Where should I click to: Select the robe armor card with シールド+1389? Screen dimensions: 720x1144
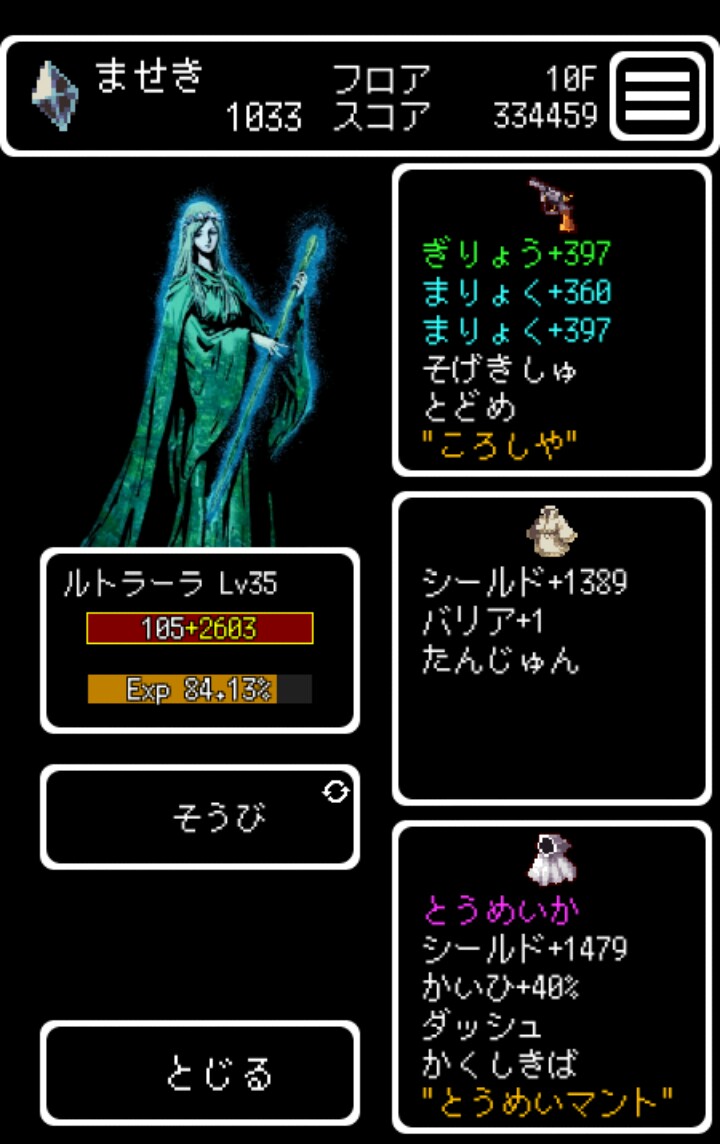551,647
